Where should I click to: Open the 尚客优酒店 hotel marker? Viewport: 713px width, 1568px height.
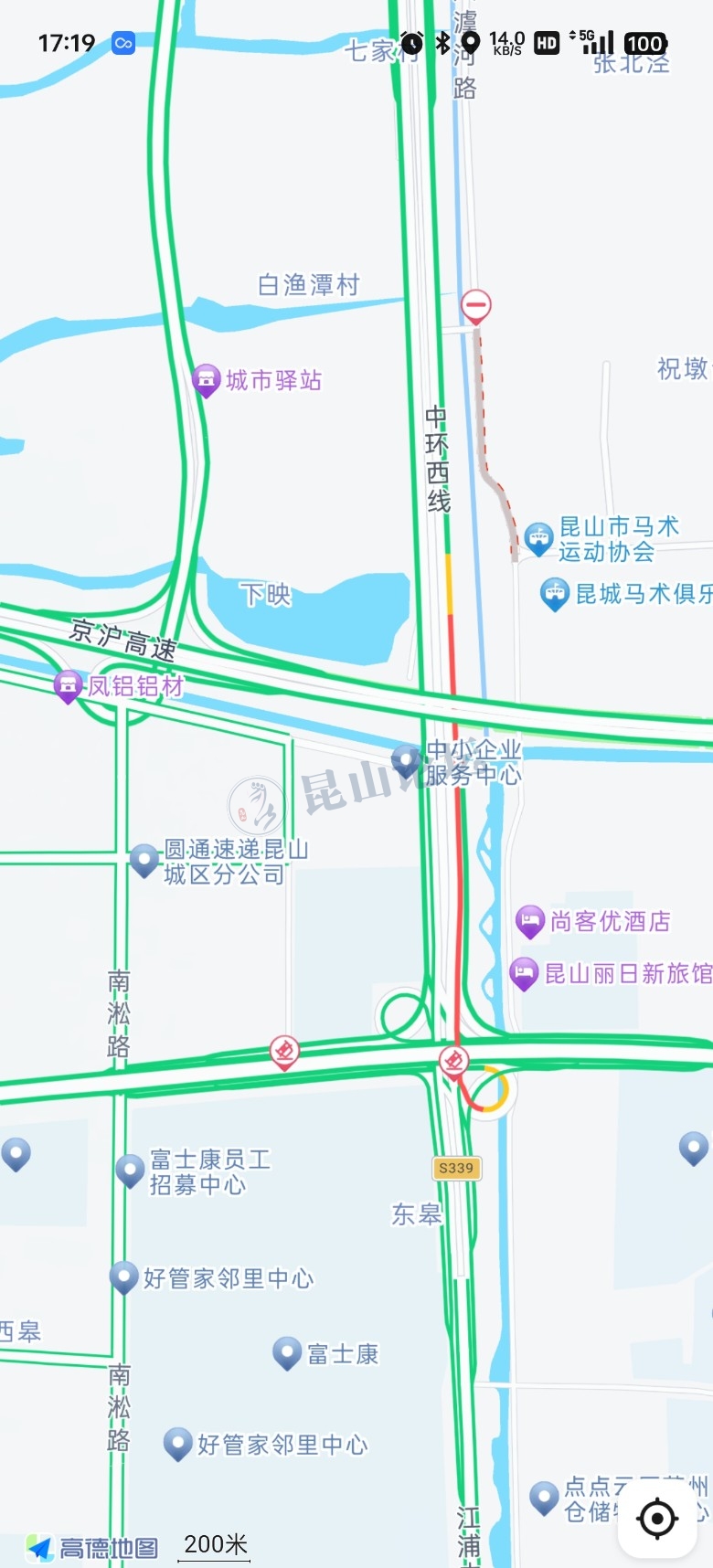click(530, 921)
